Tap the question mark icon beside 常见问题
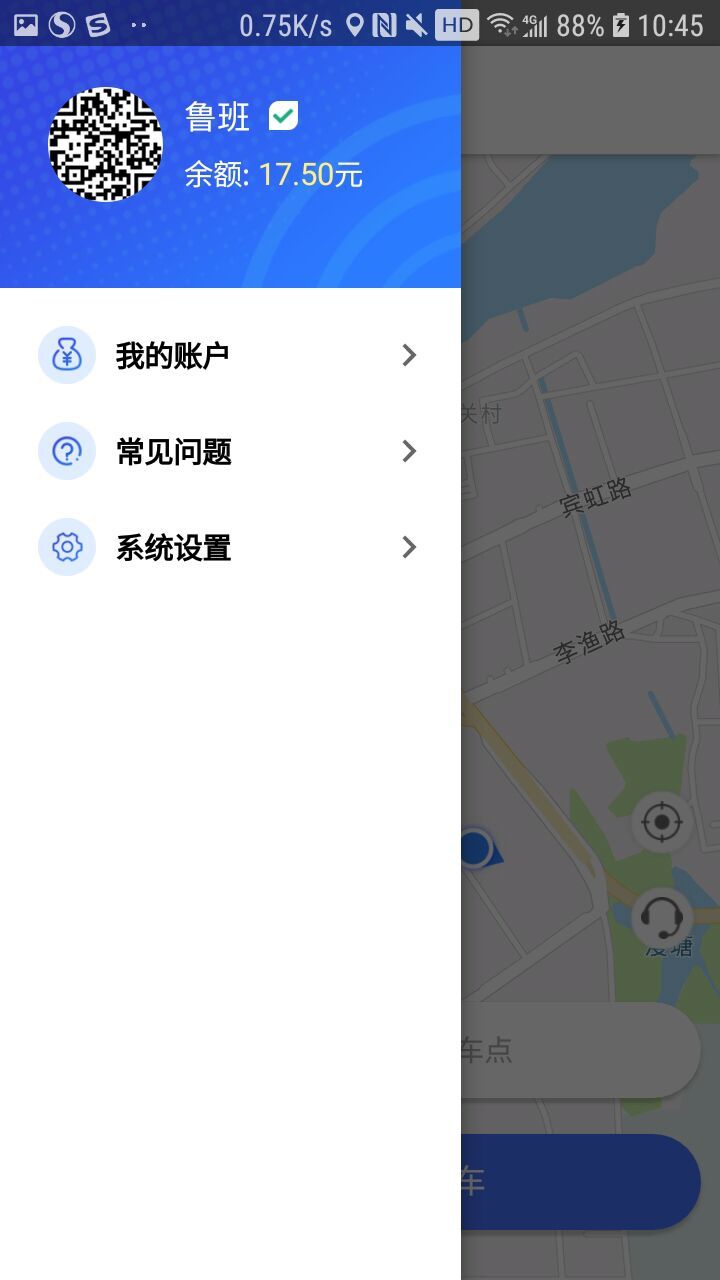720x1280 pixels. point(66,451)
